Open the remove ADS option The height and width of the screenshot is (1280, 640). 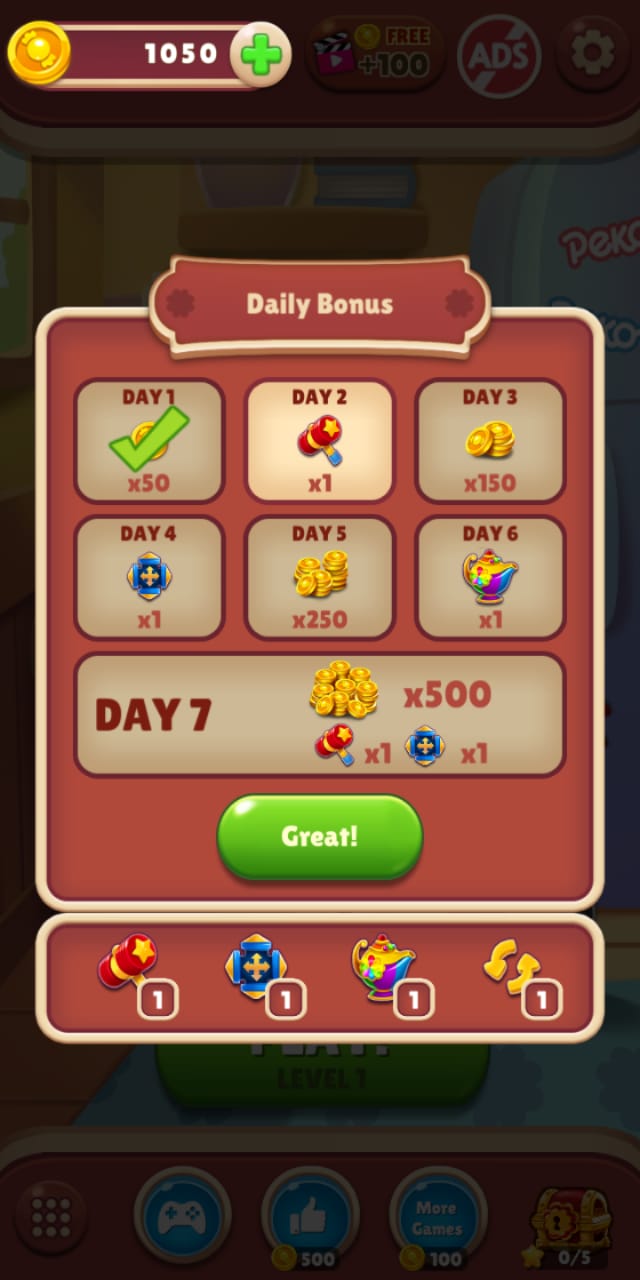(499, 55)
